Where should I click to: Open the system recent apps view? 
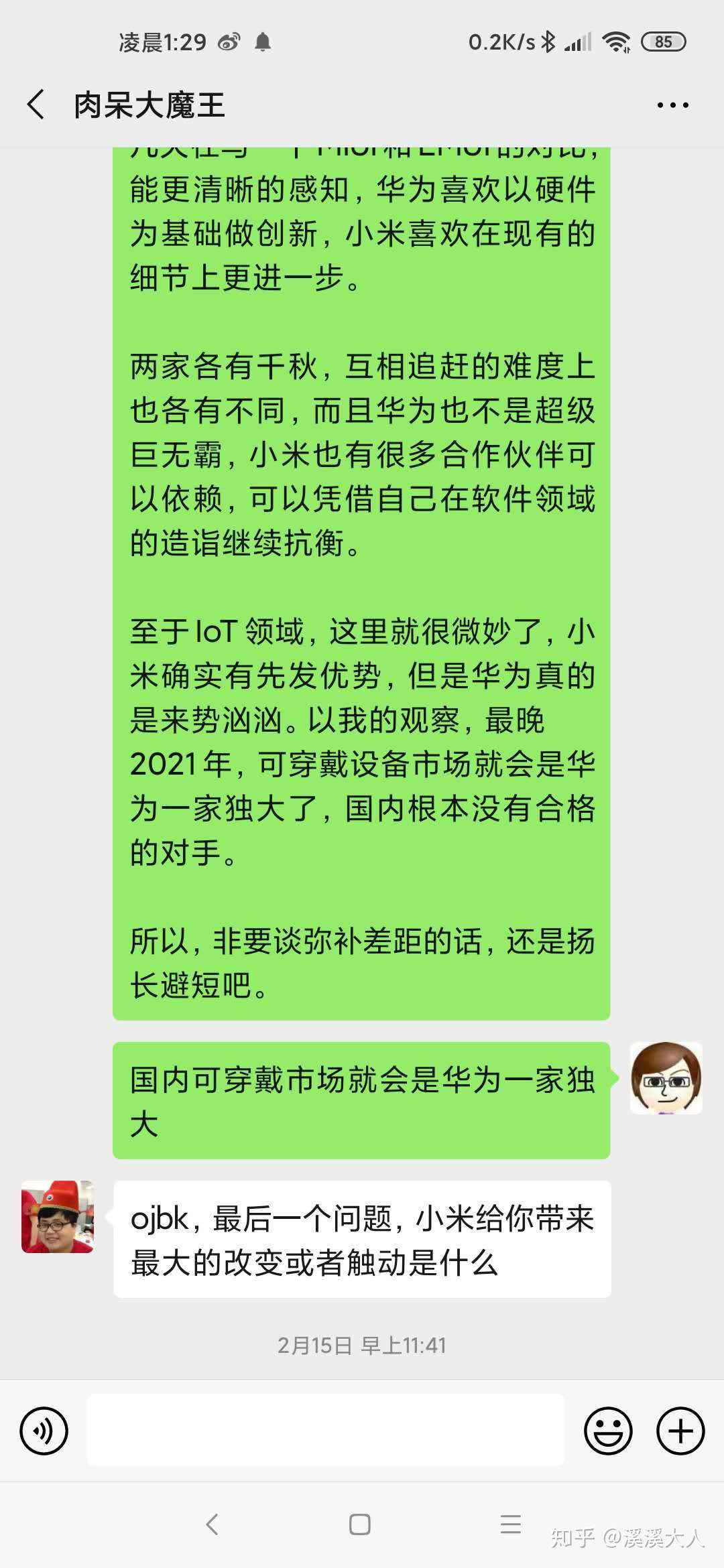511,1524
